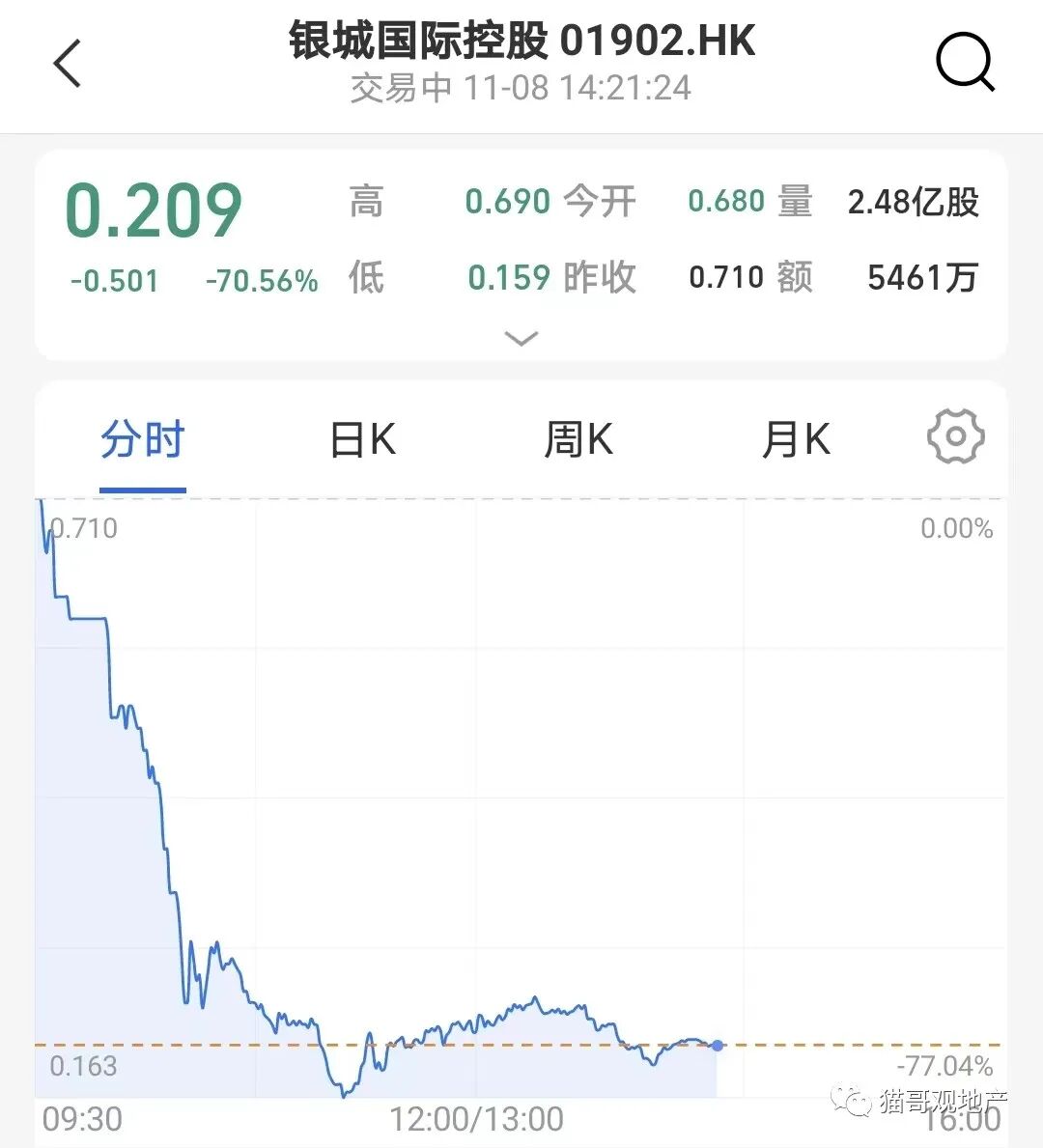This screenshot has width=1043, height=1148.
Task: Switch to the 日K chart tab
Action: tap(362, 440)
